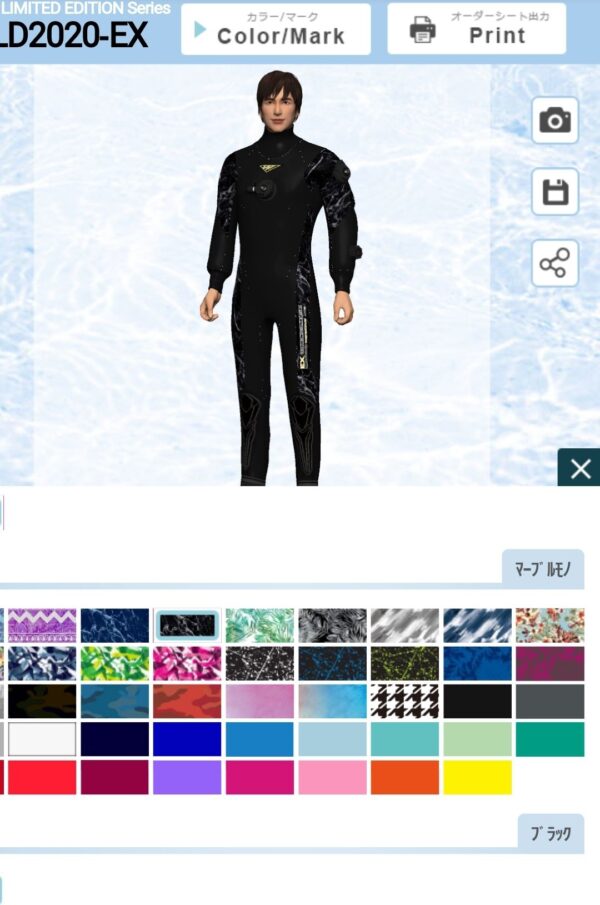Select the green tropical leaf swatch
600x905 pixels.
[x=259, y=625]
